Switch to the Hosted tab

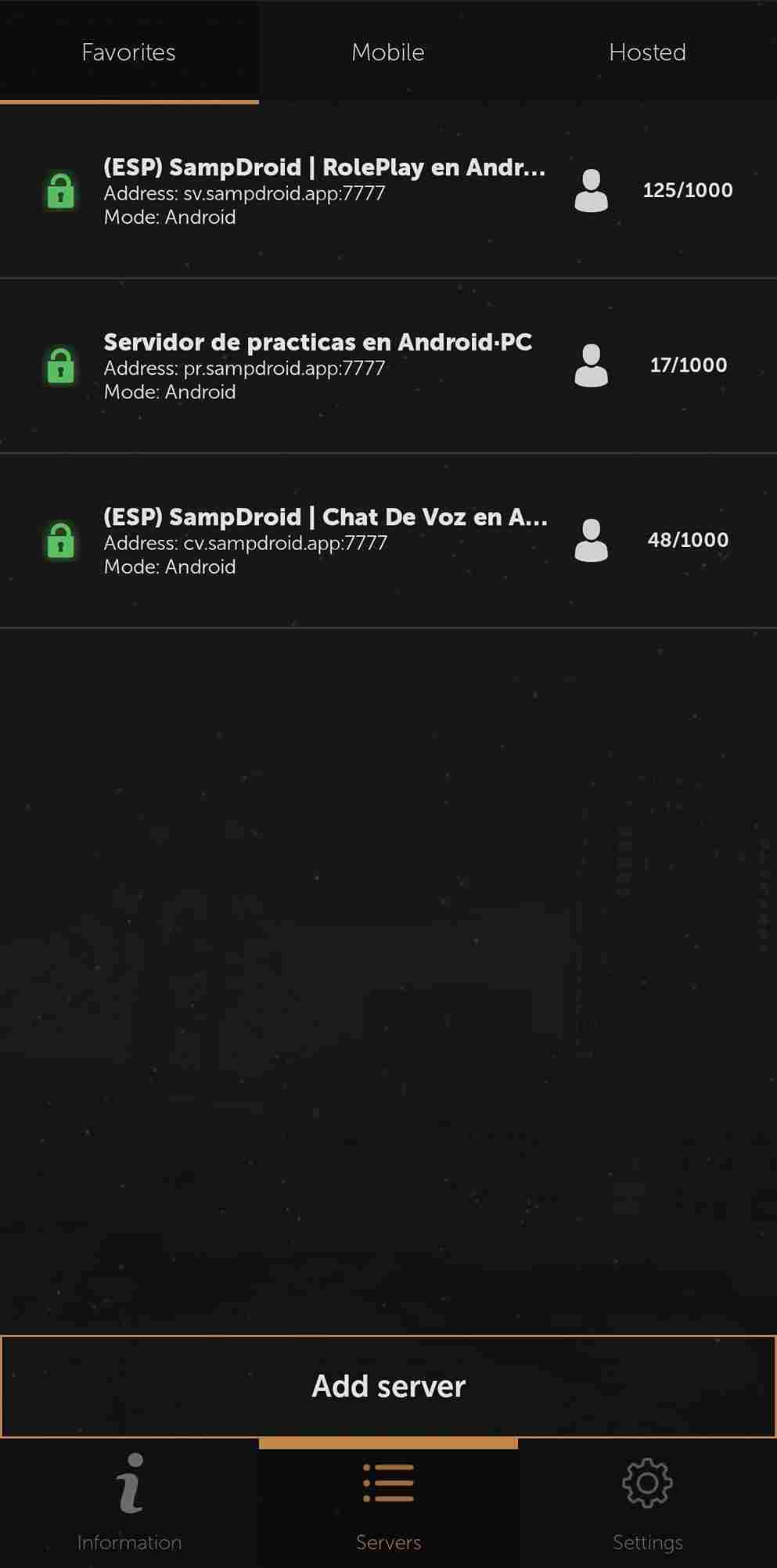coord(647,52)
